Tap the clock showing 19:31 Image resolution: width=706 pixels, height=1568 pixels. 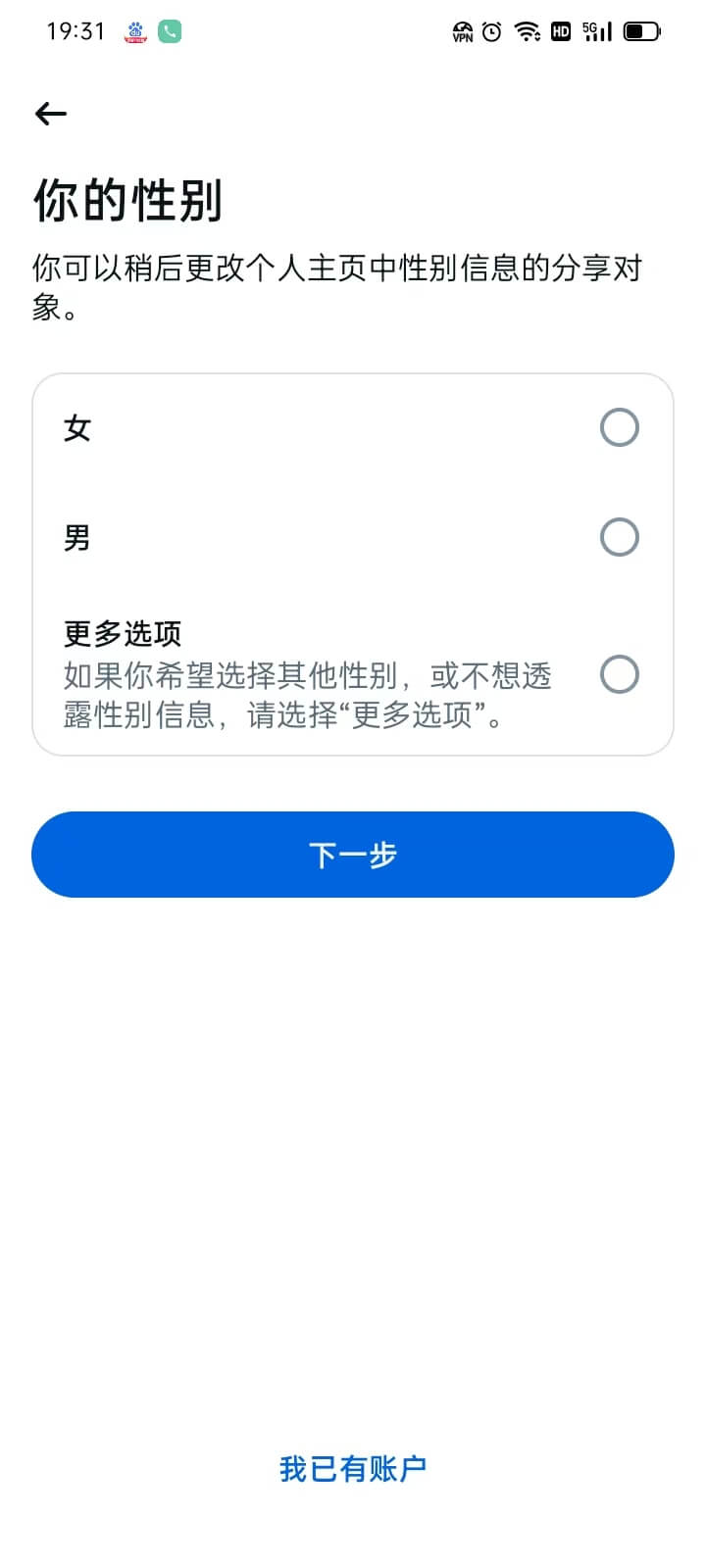(75, 30)
